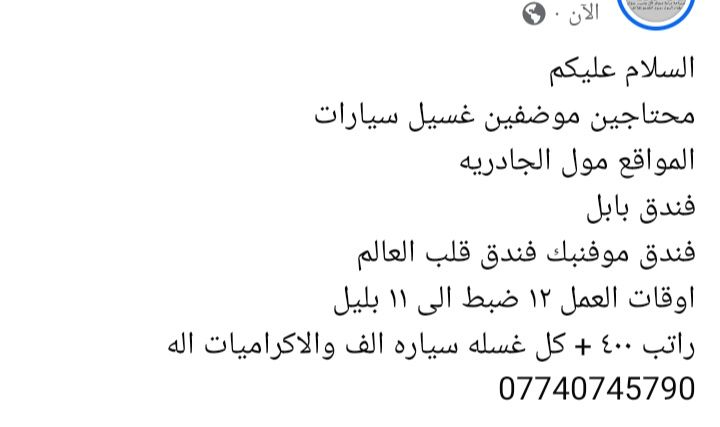Open the poster's profile picture
Viewport: 720px width, 427px height.
click(655, 10)
